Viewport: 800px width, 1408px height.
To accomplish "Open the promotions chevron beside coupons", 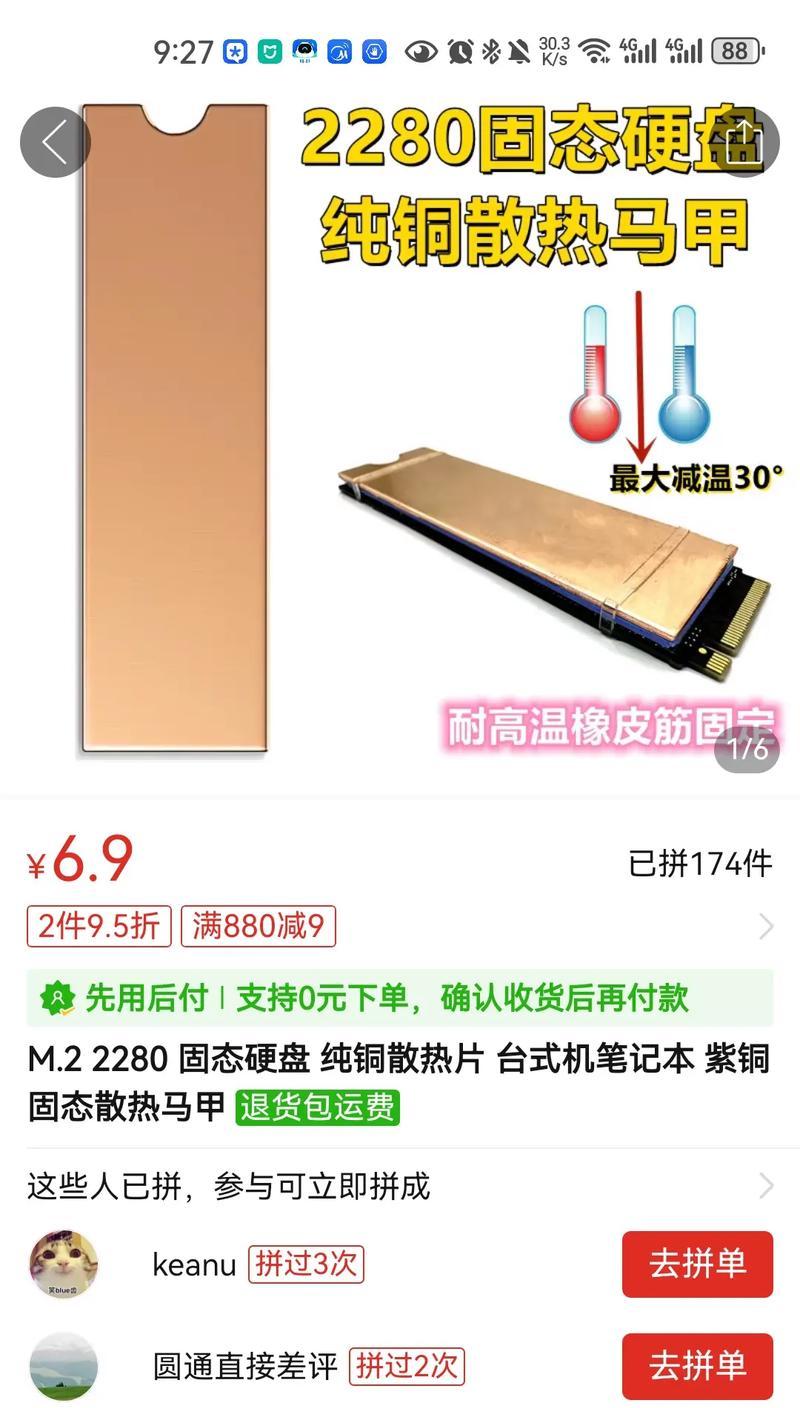I will pos(766,926).
